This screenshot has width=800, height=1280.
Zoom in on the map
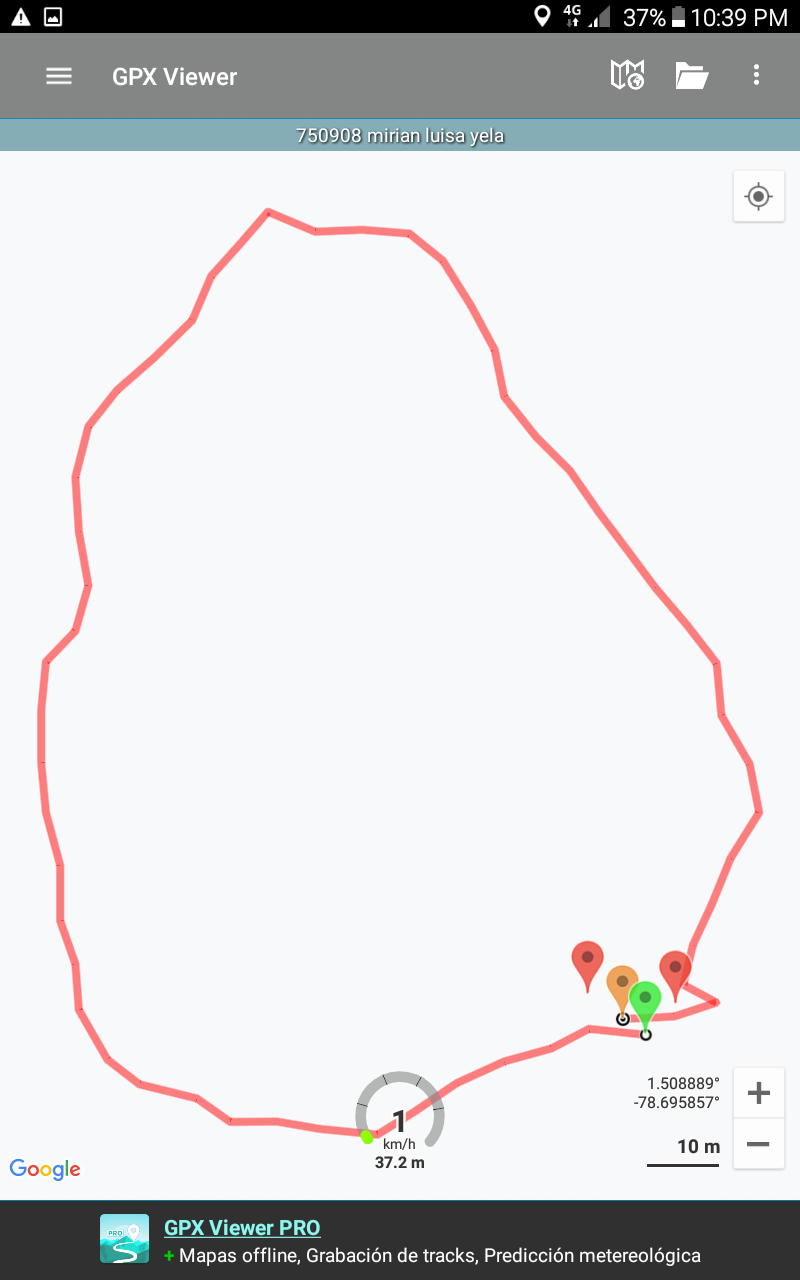click(x=758, y=1093)
